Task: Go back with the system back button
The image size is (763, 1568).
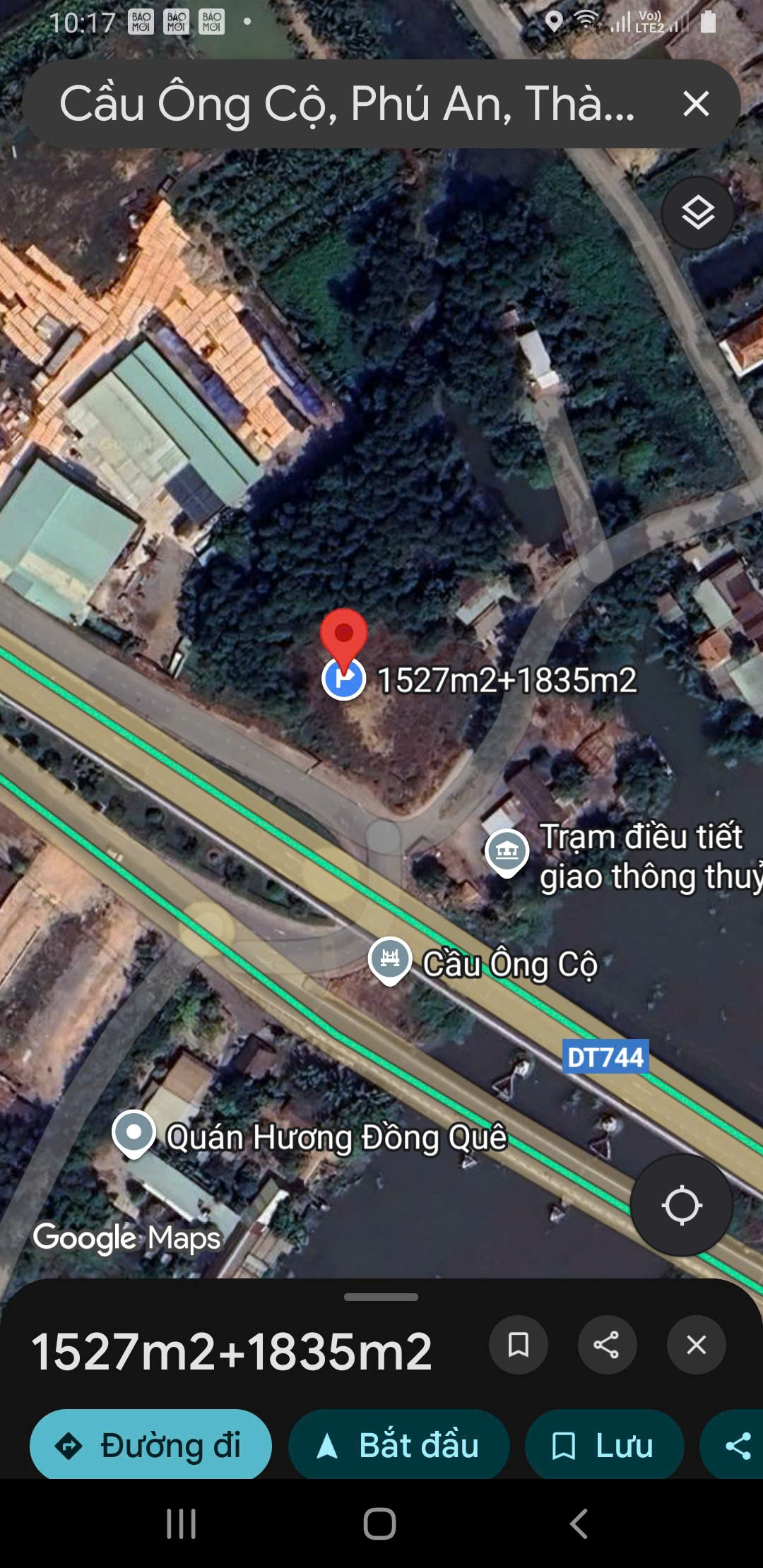Action: click(x=579, y=1524)
